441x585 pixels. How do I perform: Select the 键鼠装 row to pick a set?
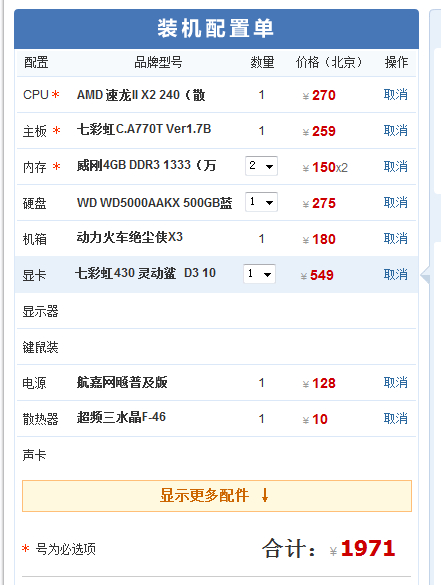tap(216, 347)
